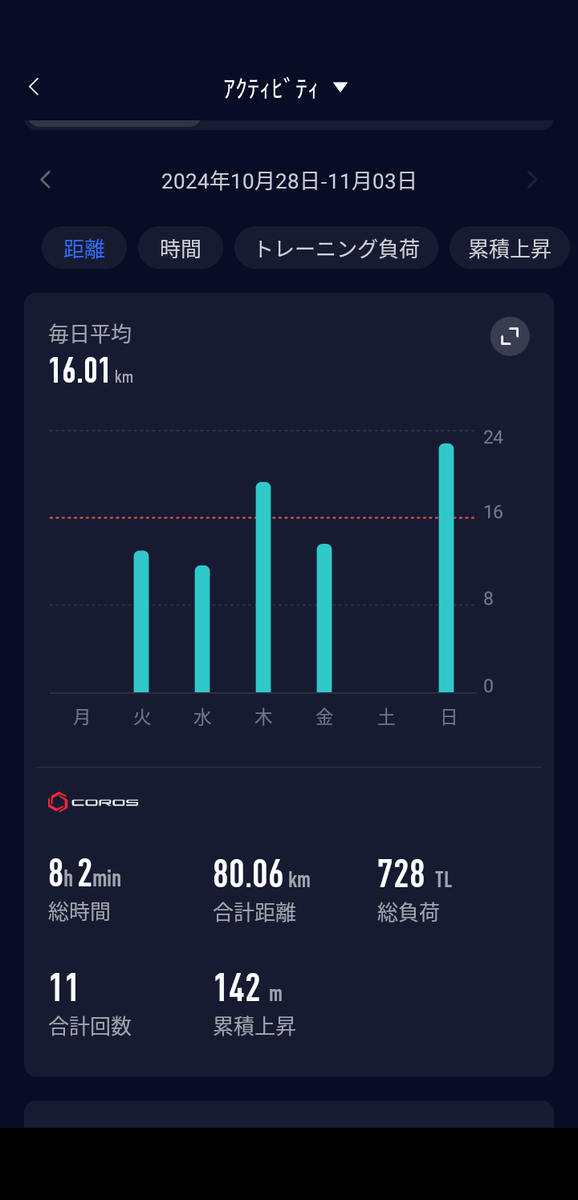Open the アクティビティ dropdown
578x1200 pixels.
[286, 88]
